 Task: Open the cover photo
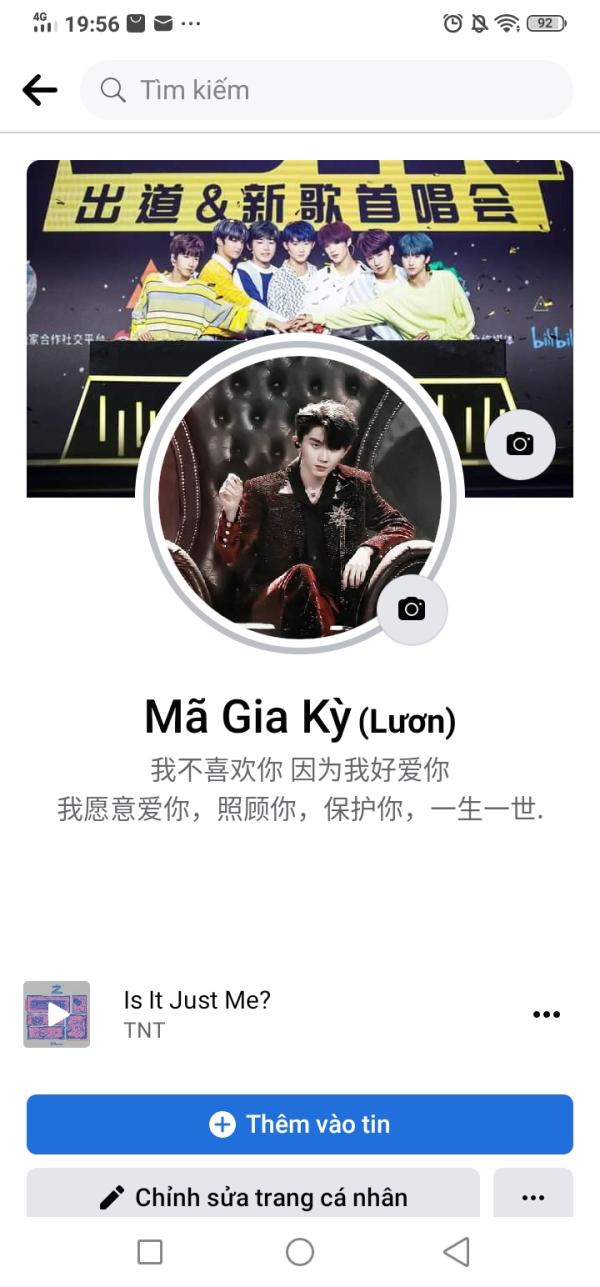click(x=300, y=250)
